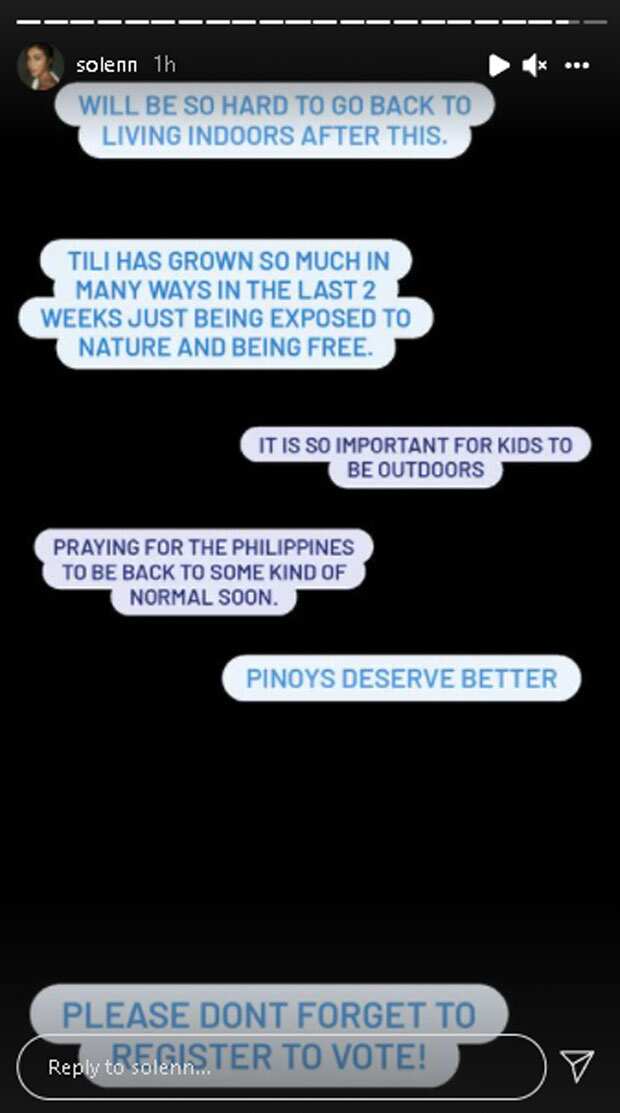Open the solenn username link
Screen dimensions: 620x1113
(107, 65)
